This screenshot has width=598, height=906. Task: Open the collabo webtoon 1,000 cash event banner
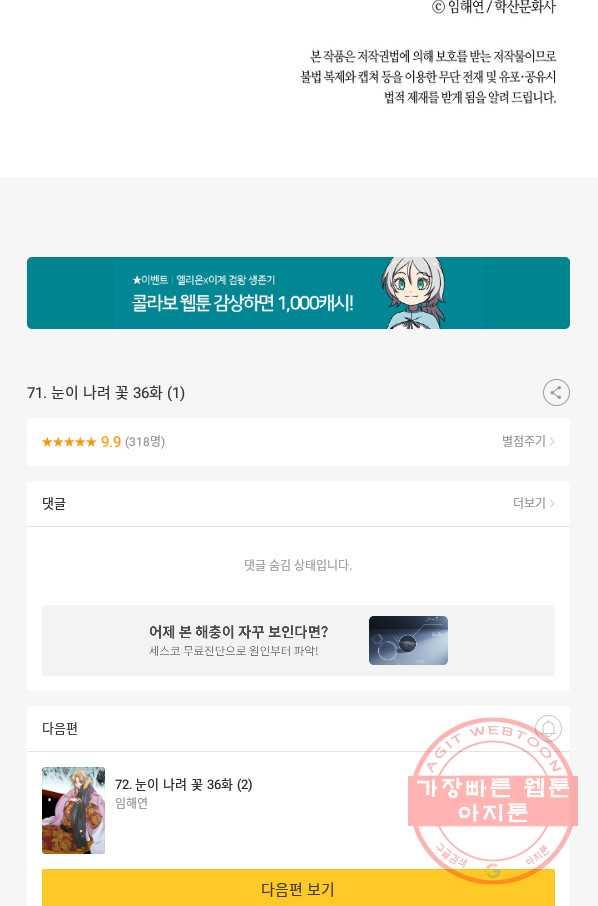(x=298, y=293)
